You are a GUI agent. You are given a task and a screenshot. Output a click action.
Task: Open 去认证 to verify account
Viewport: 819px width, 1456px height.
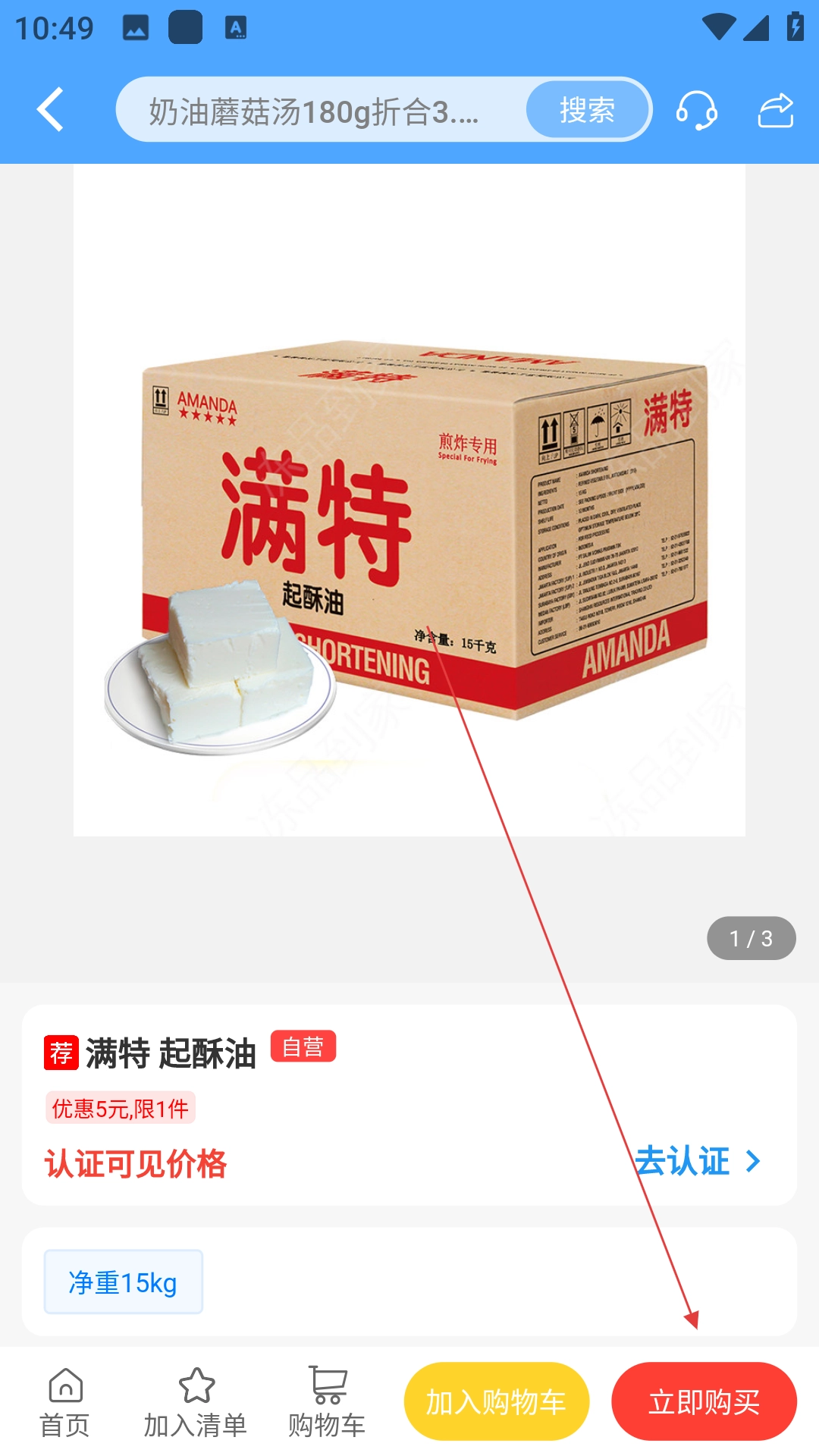[x=698, y=1161]
